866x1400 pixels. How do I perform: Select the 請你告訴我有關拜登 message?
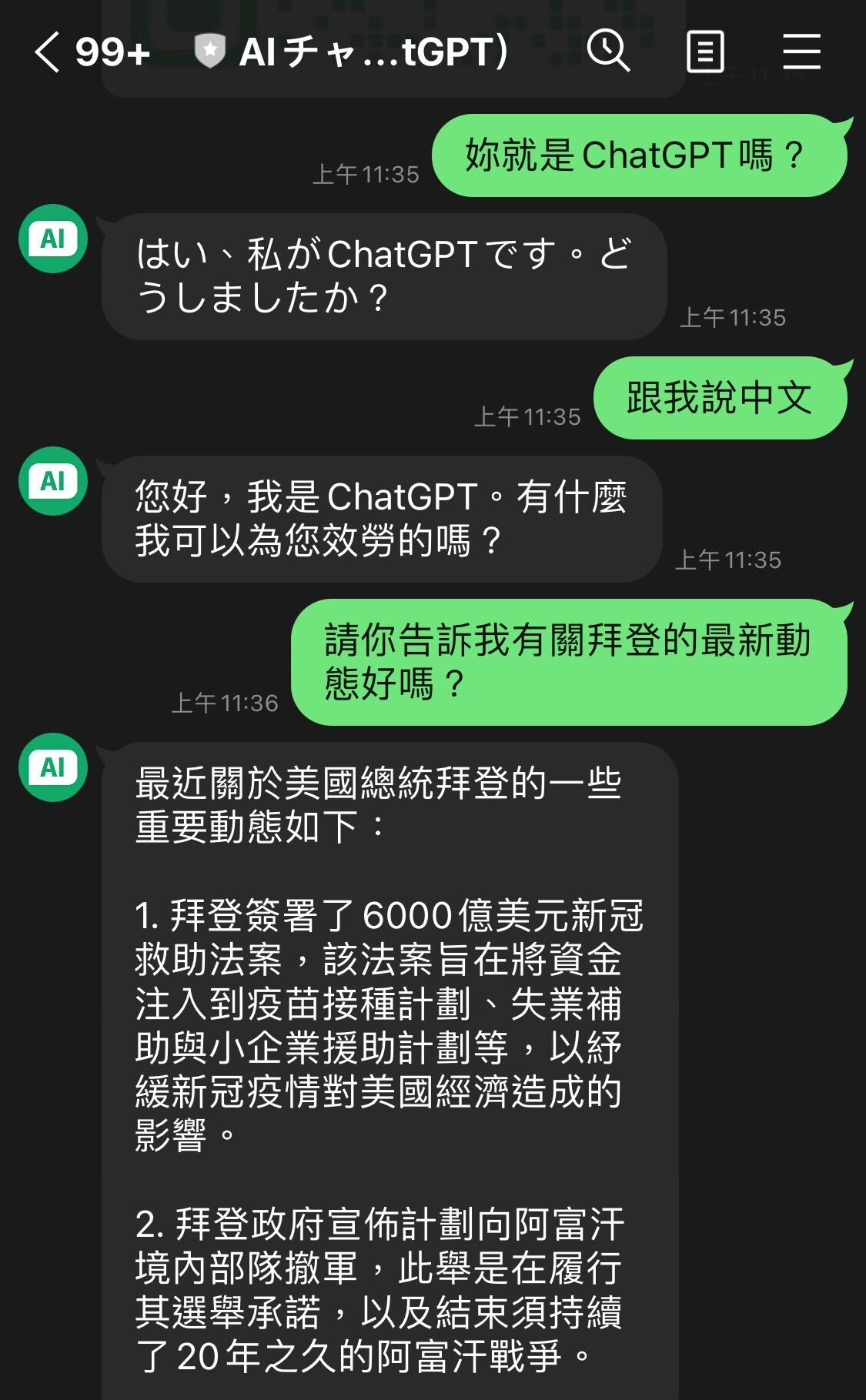(570, 662)
